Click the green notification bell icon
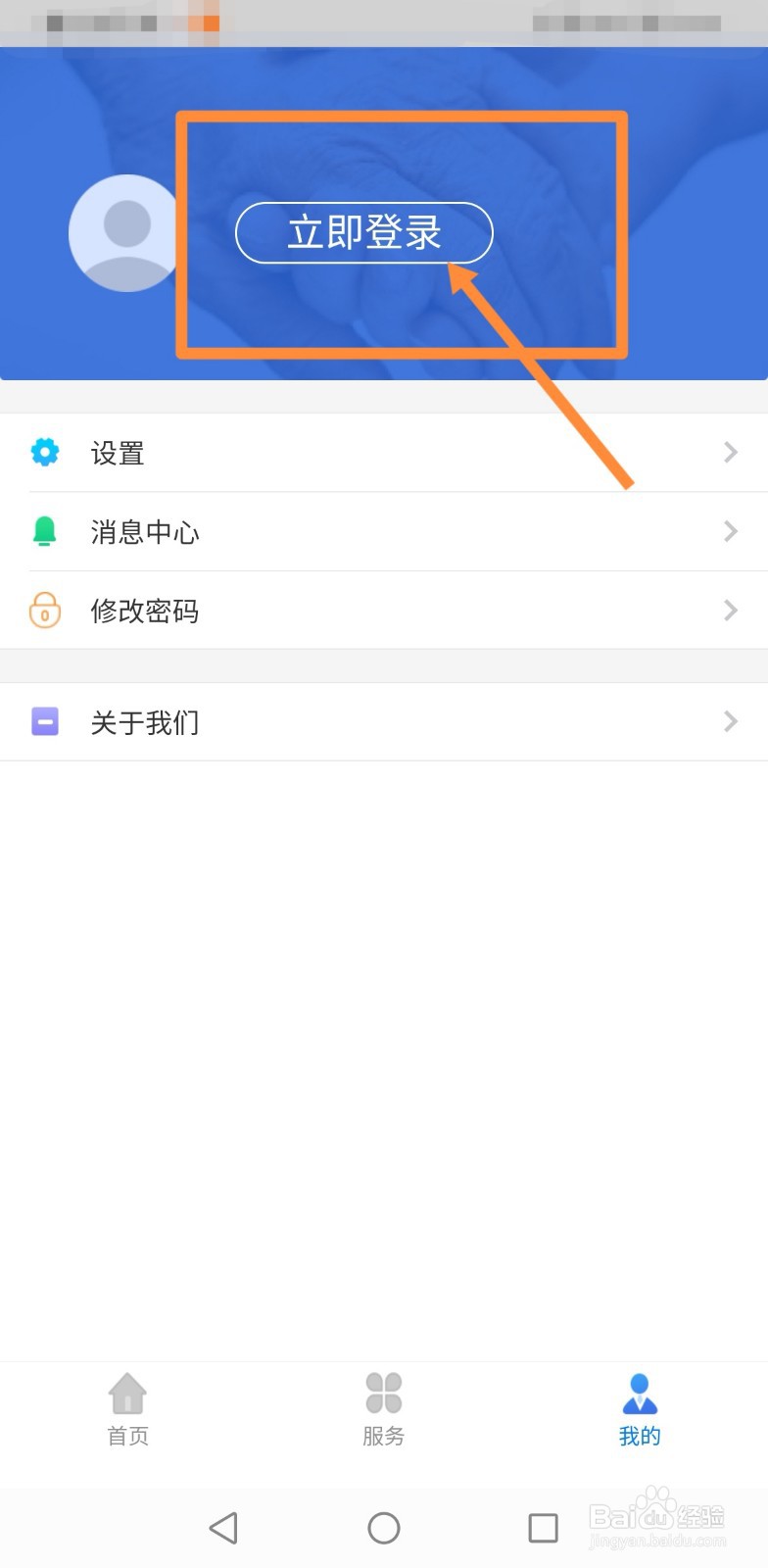The image size is (768, 1568). [x=45, y=531]
